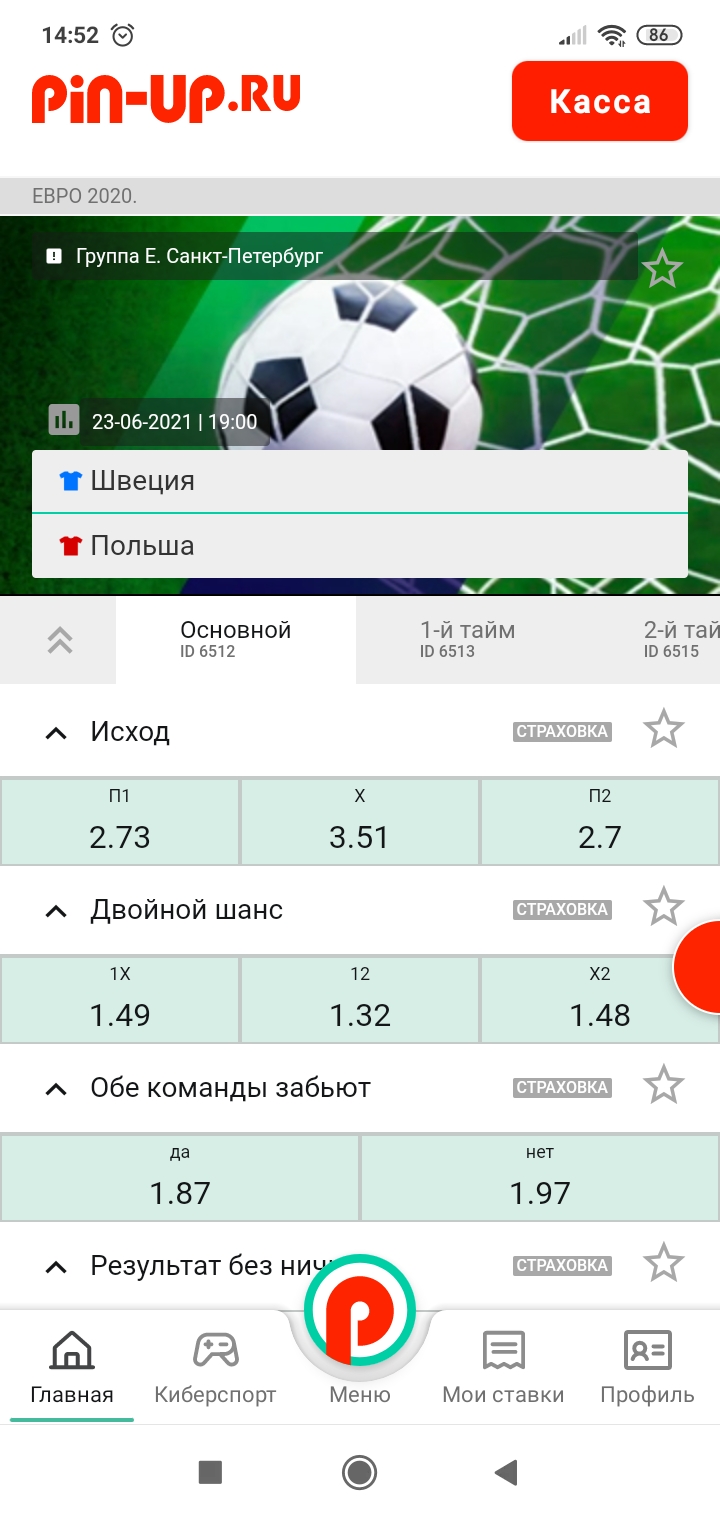The height and width of the screenshot is (1520, 720).
Task: Go to Мои ставки
Action: click(x=503, y=1367)
